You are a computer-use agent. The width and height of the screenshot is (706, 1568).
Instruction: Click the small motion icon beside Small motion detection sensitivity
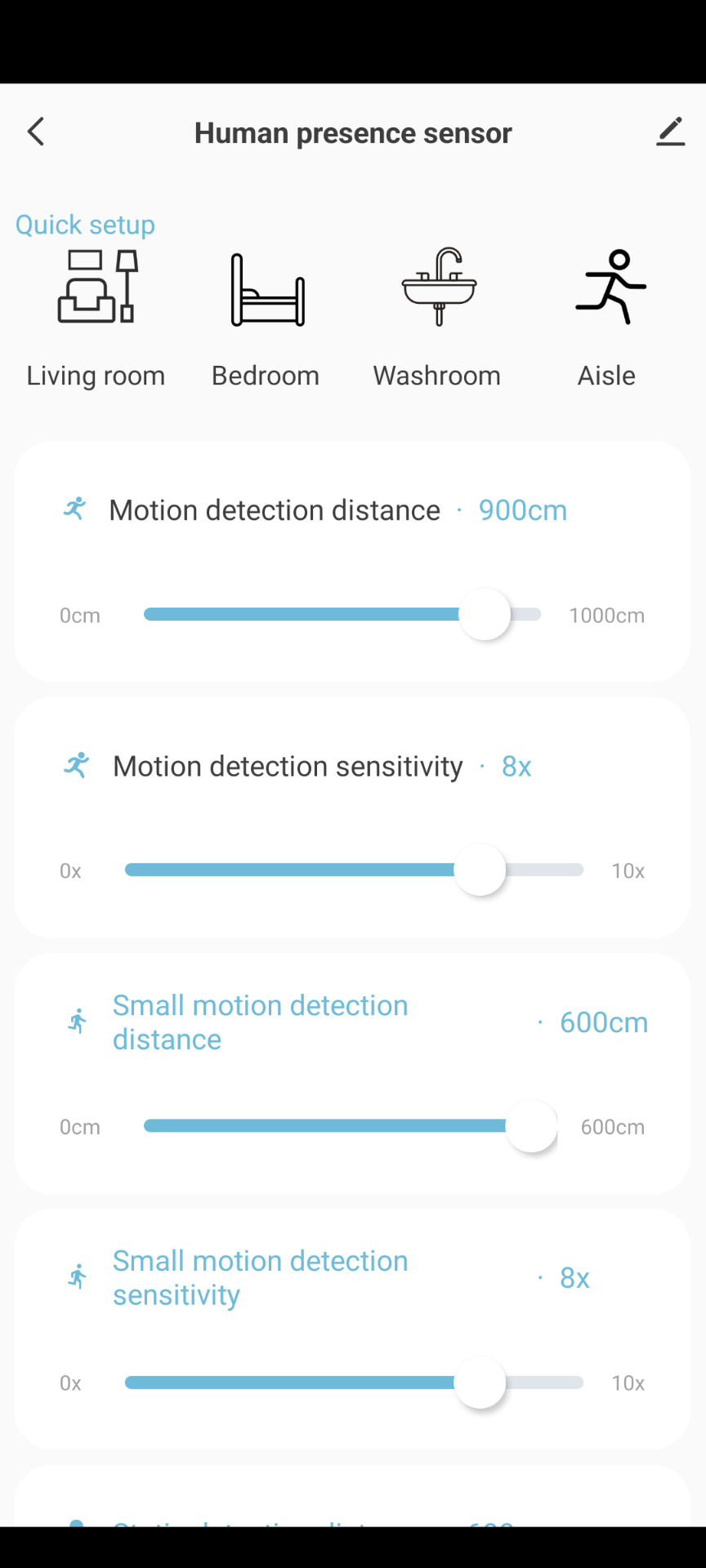[x=76, y=1276]
